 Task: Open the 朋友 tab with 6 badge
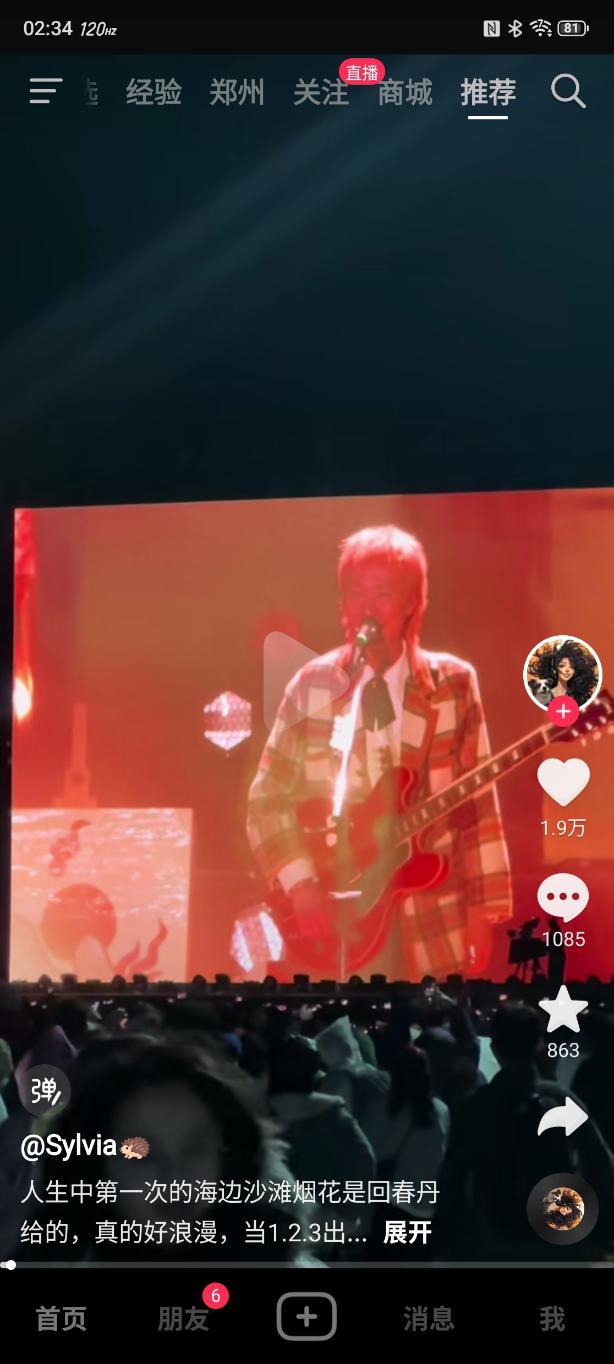click(x=184, y=1318)
